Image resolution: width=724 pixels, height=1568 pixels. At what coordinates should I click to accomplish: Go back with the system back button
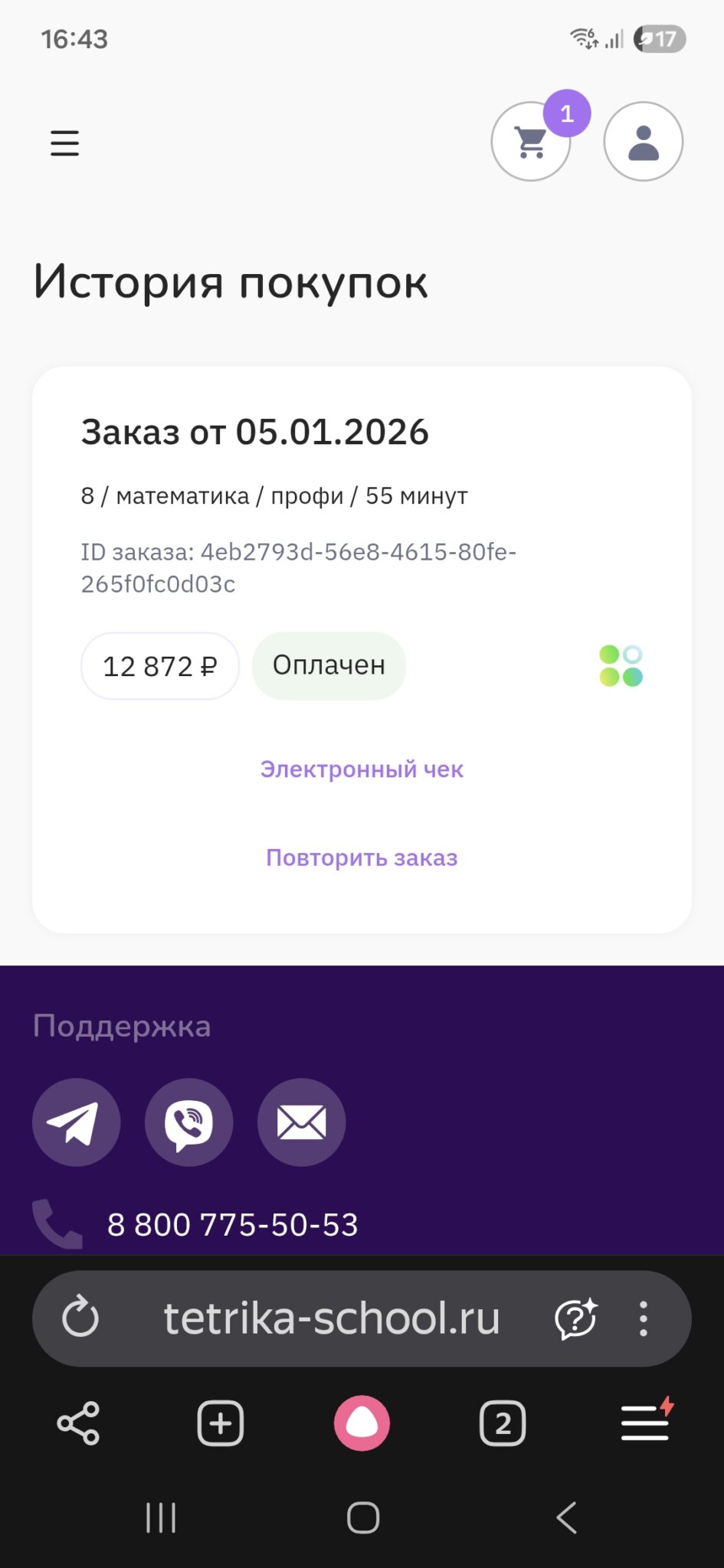pos(566,1517)
